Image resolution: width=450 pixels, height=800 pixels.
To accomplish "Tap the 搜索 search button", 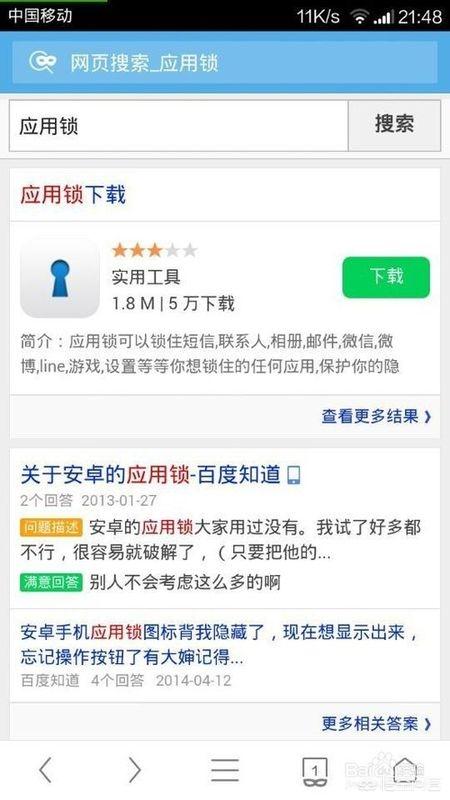I will click(x=394, y=126).
